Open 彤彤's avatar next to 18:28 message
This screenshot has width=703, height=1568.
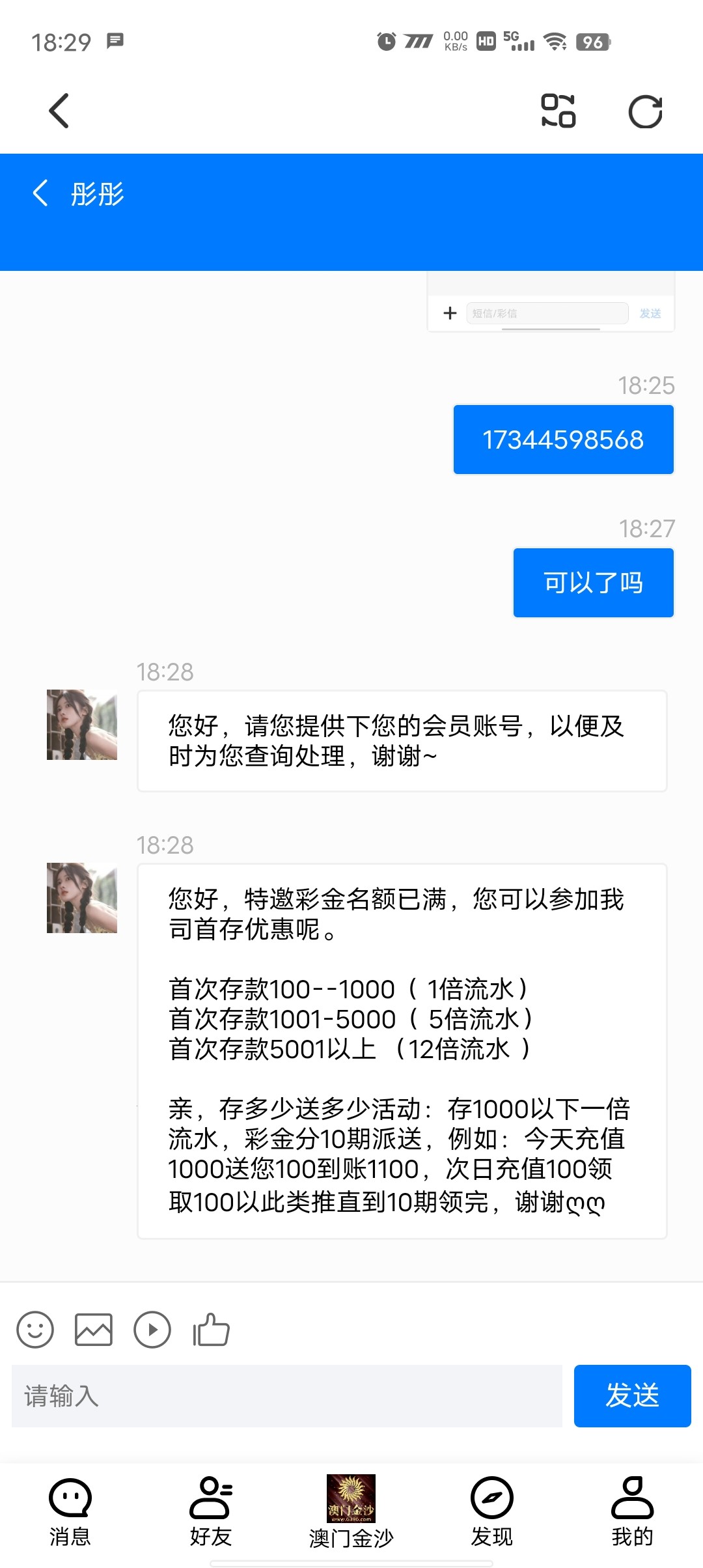(x=81, y=725)
